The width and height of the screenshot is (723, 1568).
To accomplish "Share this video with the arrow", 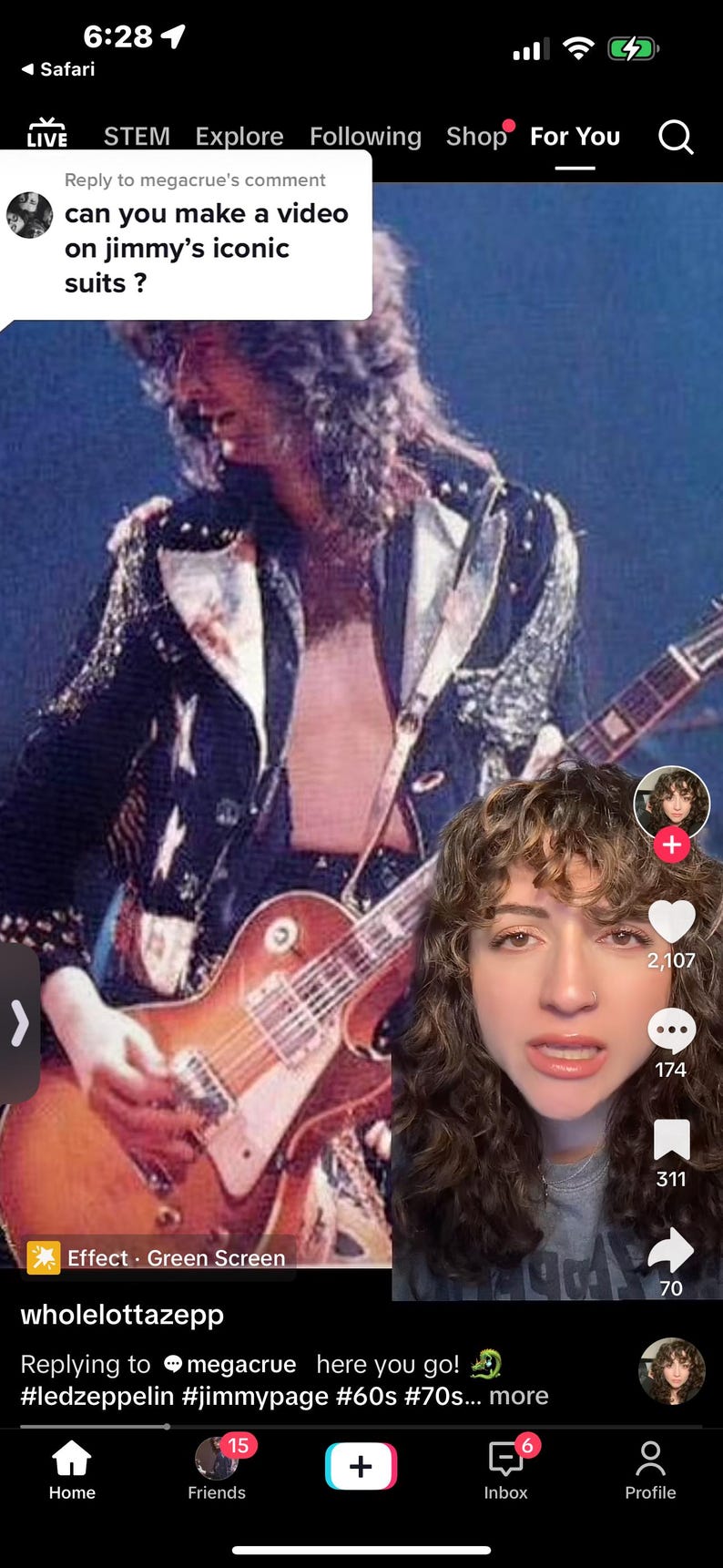I will 671,1250.
